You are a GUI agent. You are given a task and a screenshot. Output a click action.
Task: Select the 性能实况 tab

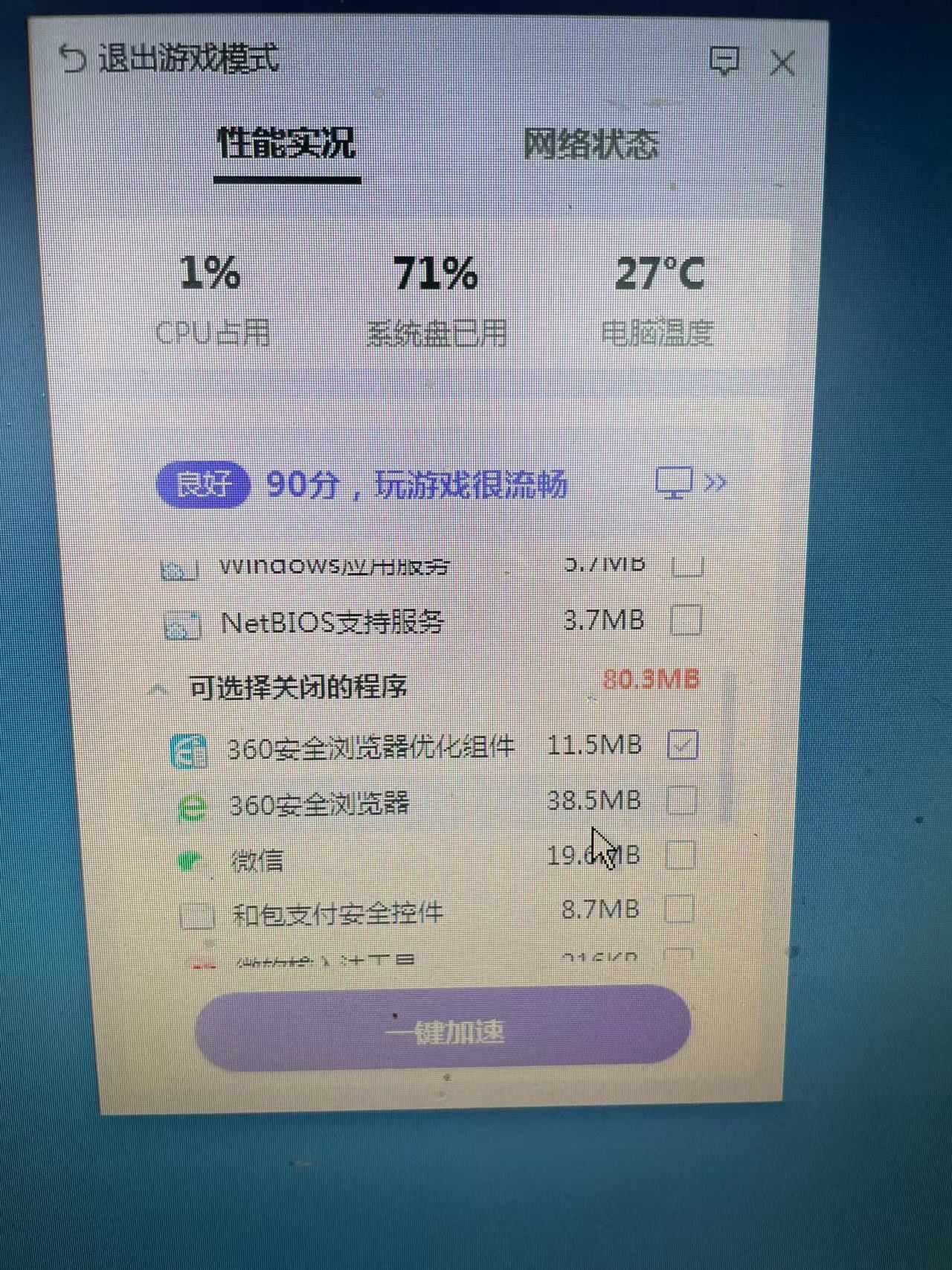286,143
